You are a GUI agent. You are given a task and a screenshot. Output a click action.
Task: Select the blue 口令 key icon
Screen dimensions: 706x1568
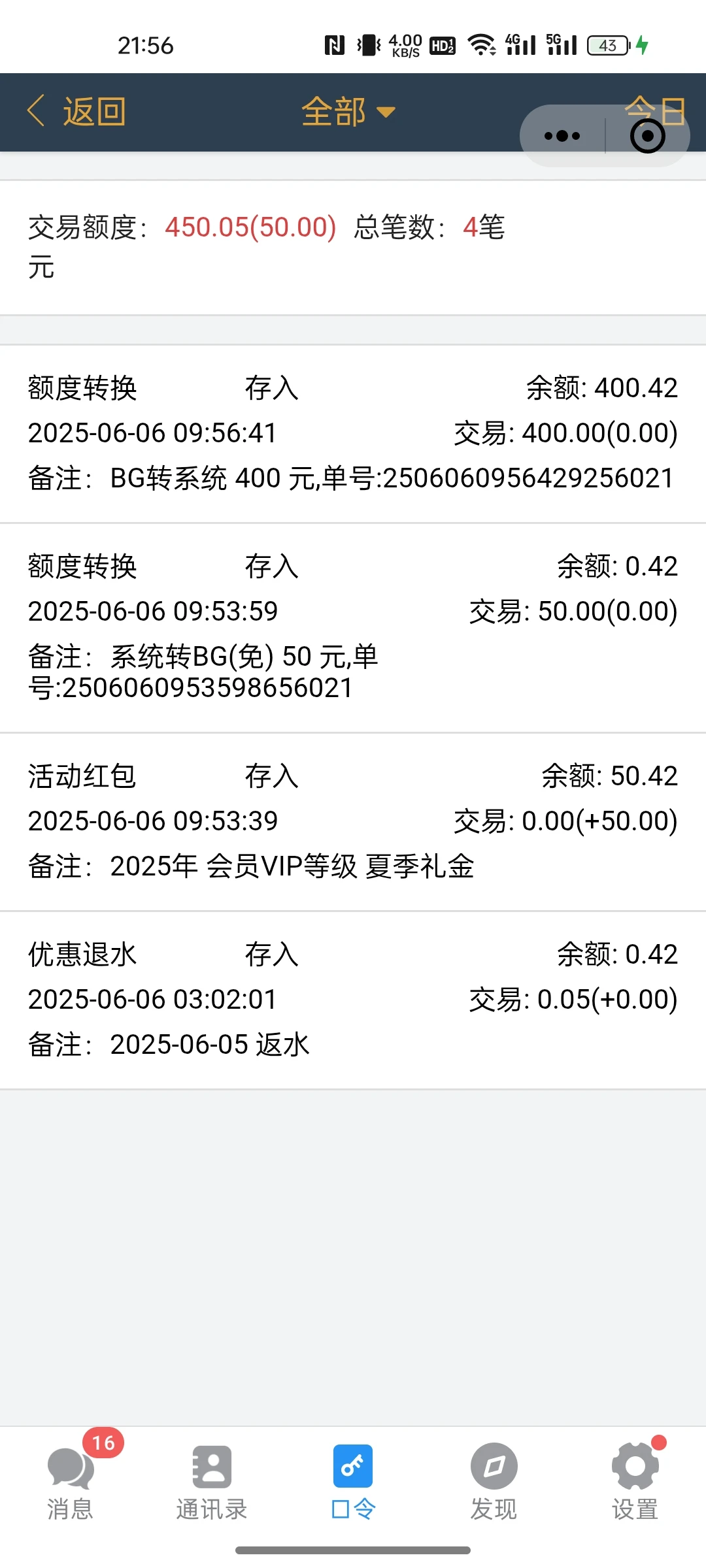(x=352, y=1467)
